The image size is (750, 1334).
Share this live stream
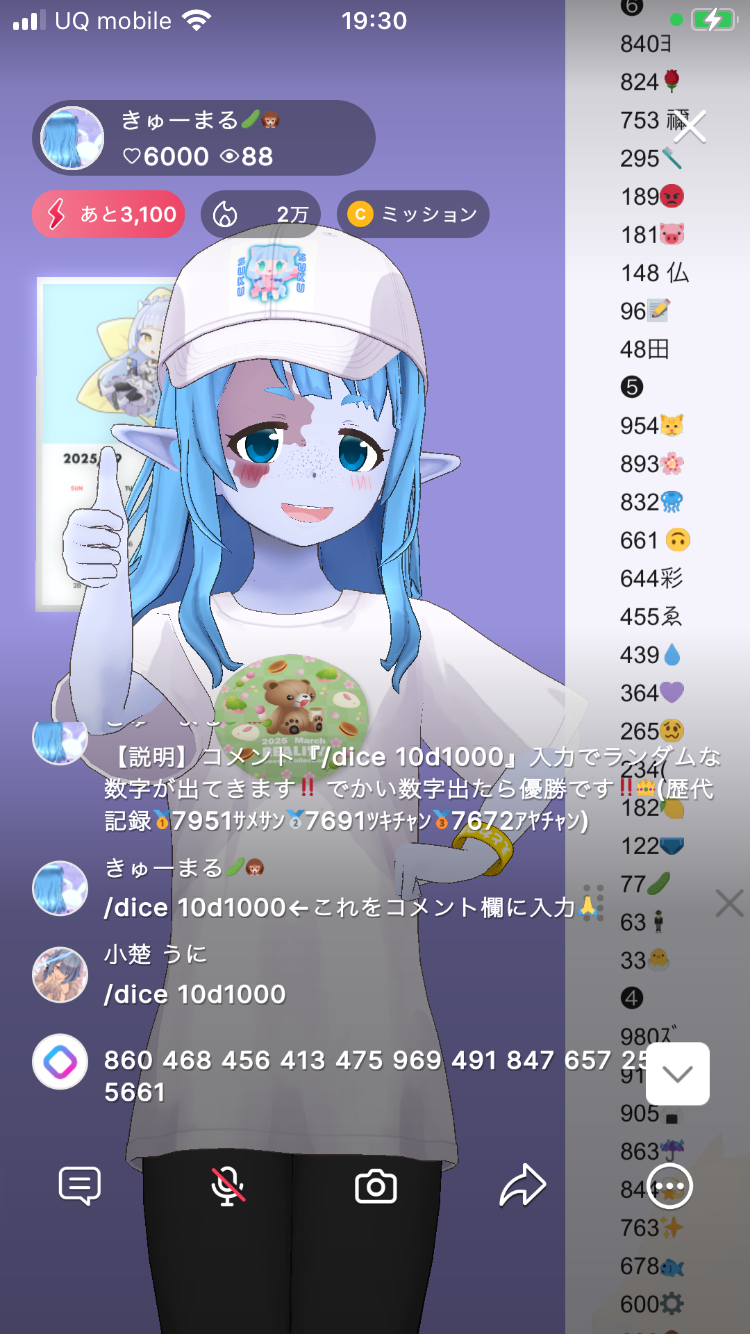[x=522, y=1187]
